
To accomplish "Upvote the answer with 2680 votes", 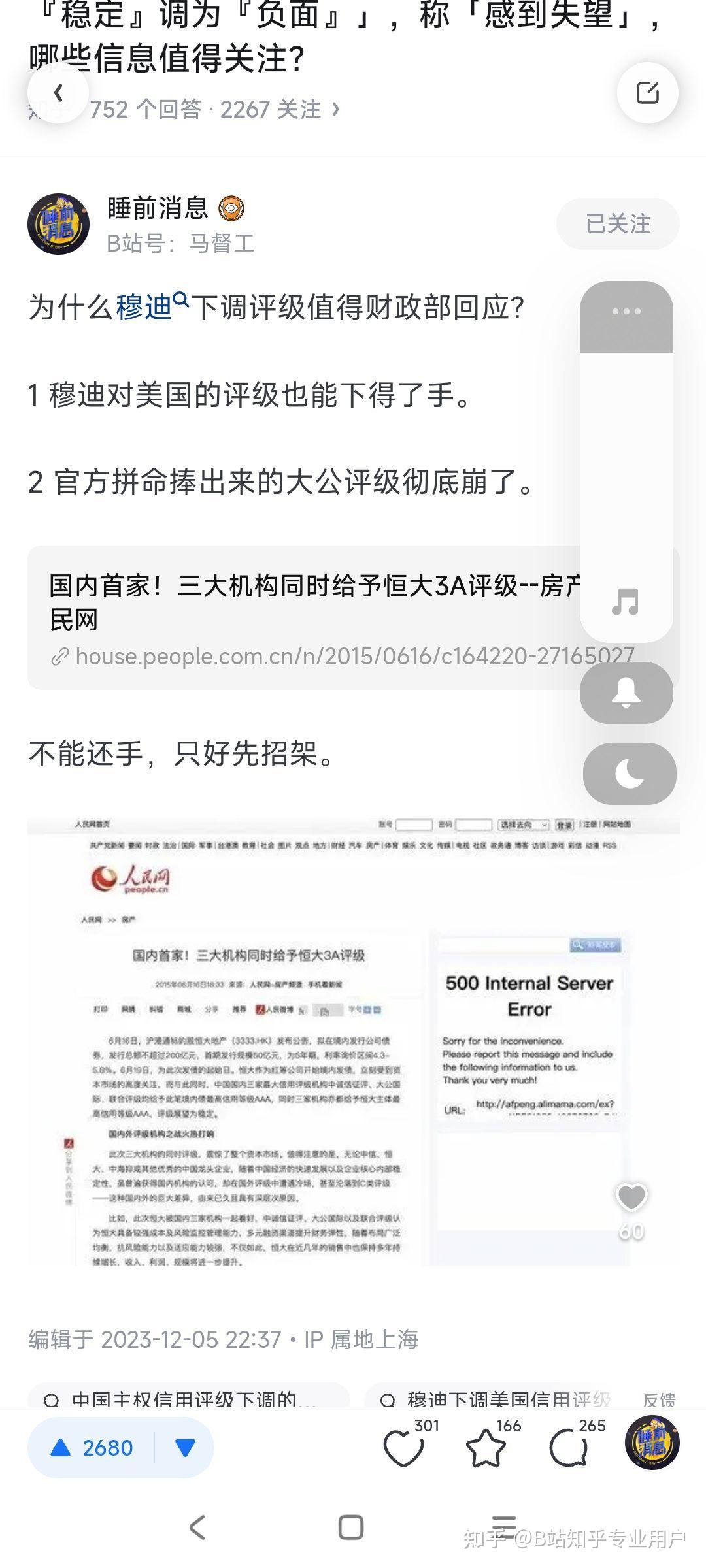I will click(x=92, y=1448).
